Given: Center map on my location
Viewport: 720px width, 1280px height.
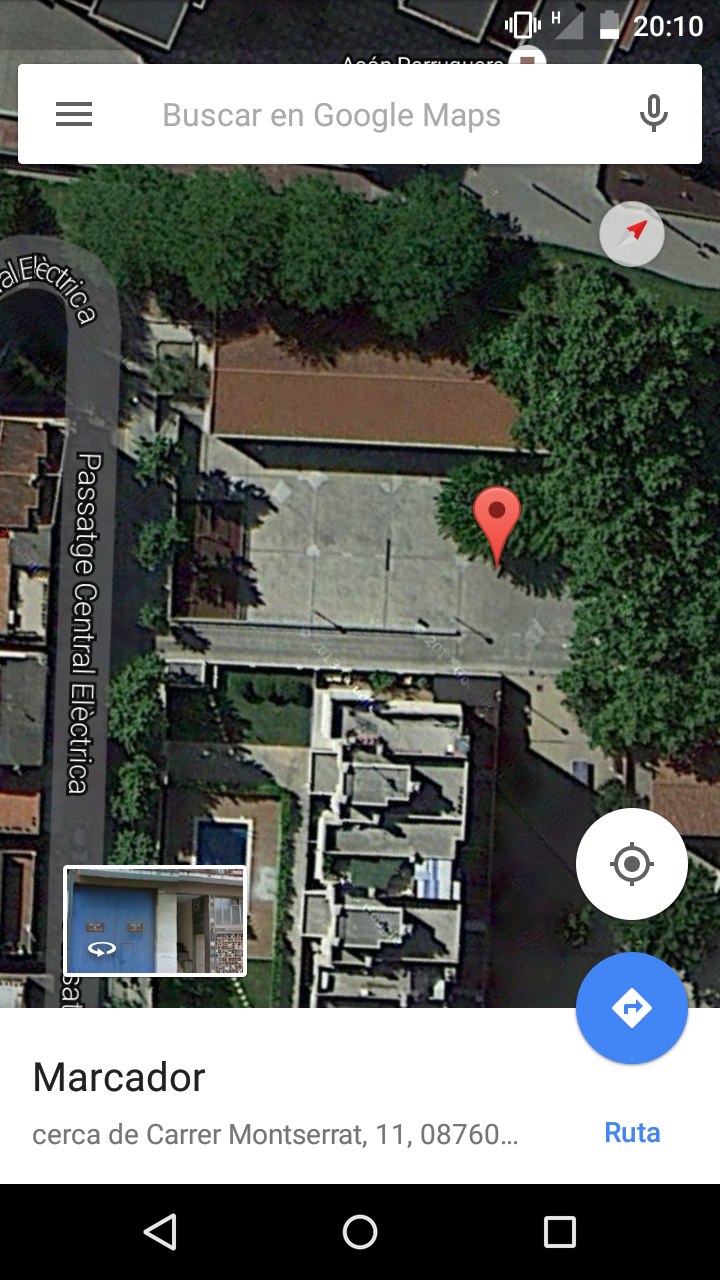Looking at the screenshot, I should 632,864.
